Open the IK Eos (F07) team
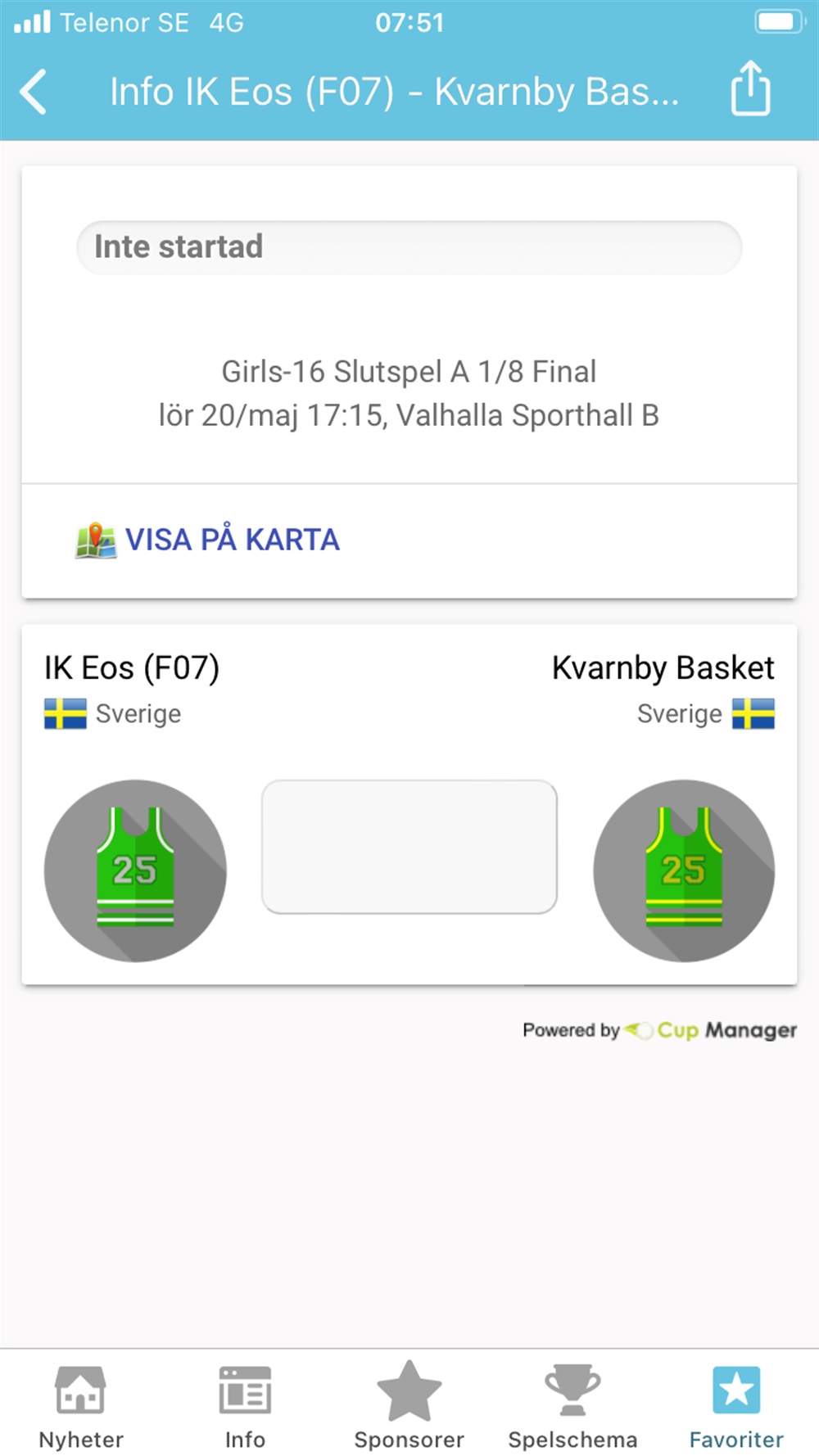This screenshot has height=1456, width=819. (132, 667)
